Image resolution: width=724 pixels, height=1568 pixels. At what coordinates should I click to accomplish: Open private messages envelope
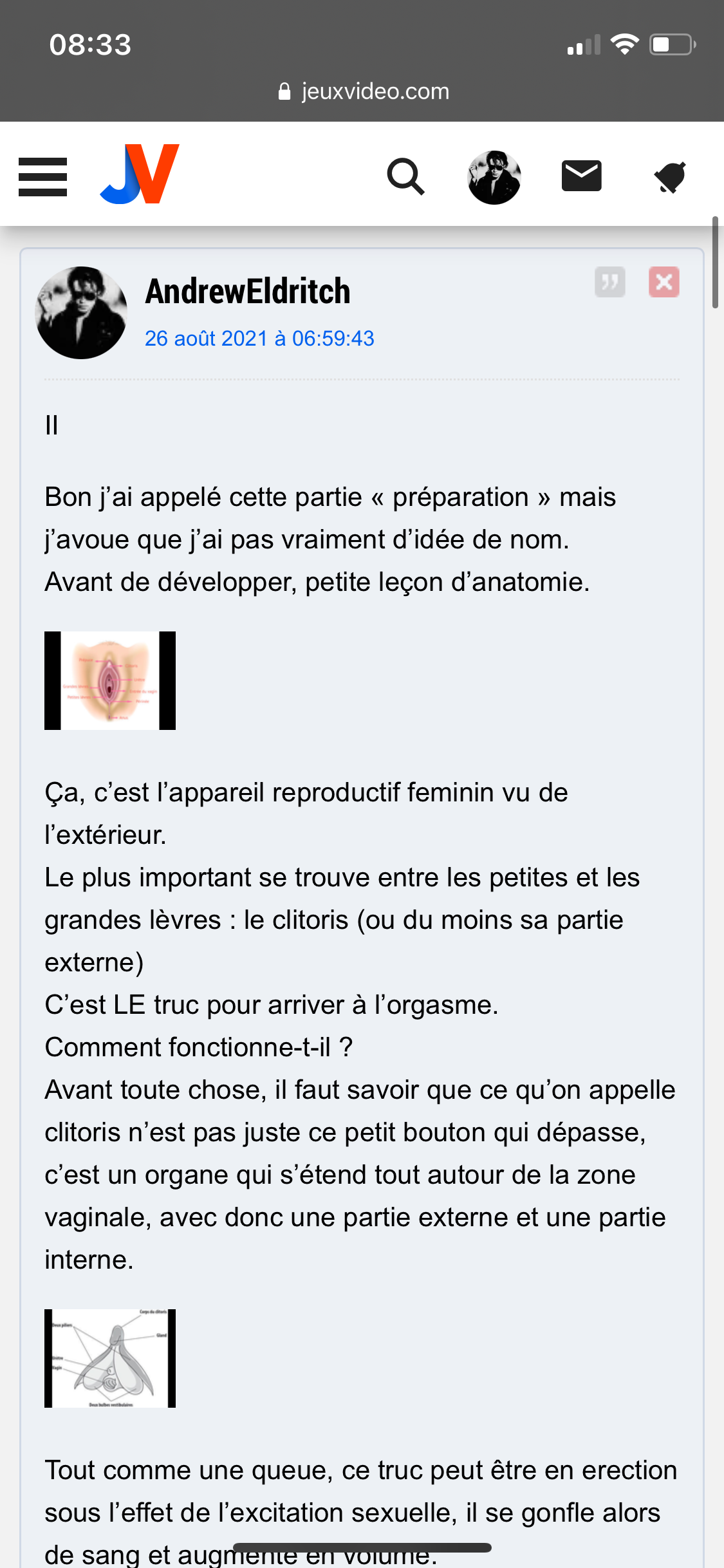click(x=581, y=176)
